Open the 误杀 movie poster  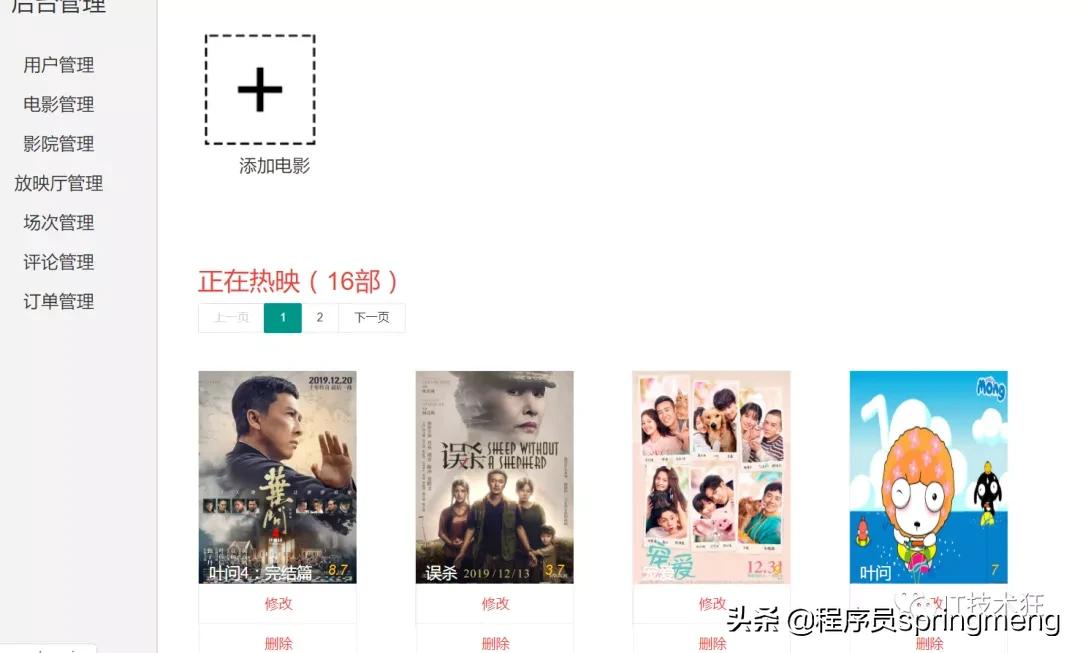coord(494,477)
